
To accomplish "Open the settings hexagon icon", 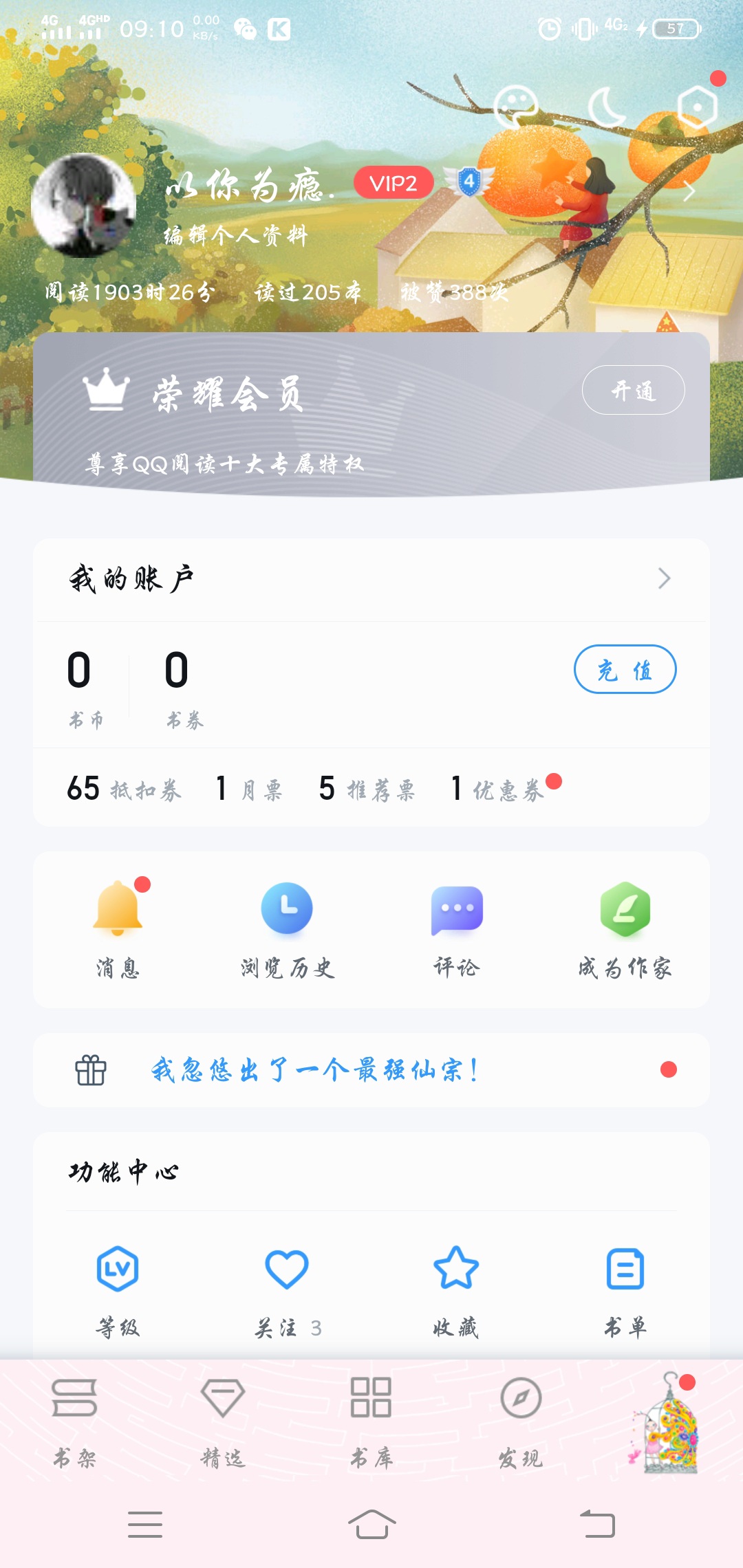I will pyautogui.click(x=697, y=107).
